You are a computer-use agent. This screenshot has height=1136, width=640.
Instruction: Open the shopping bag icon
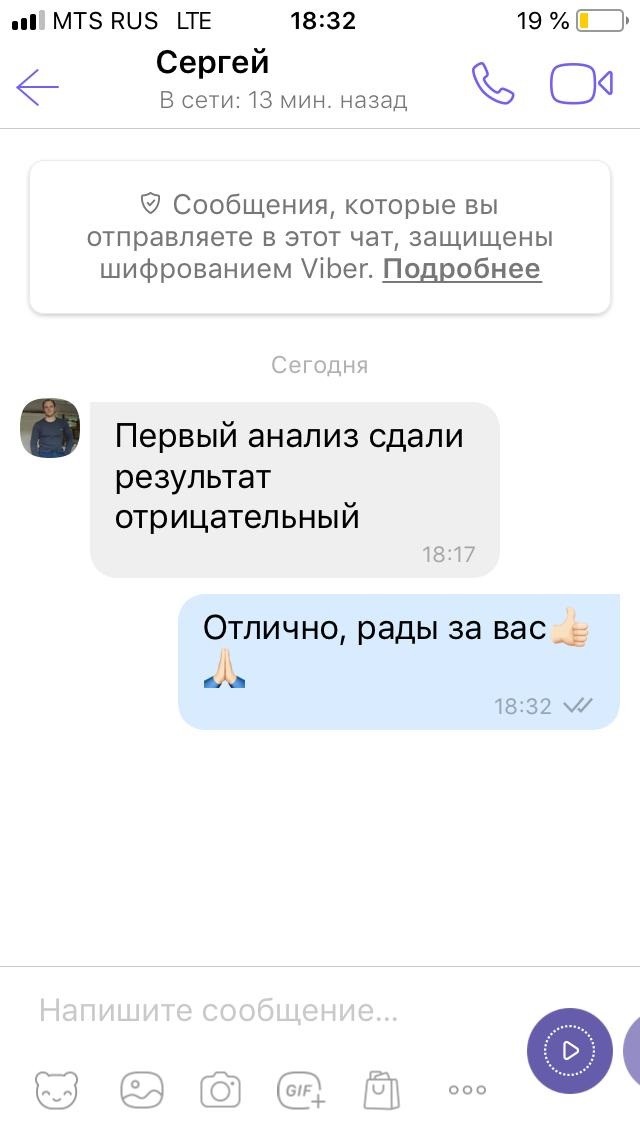[x=381, y=1089]
